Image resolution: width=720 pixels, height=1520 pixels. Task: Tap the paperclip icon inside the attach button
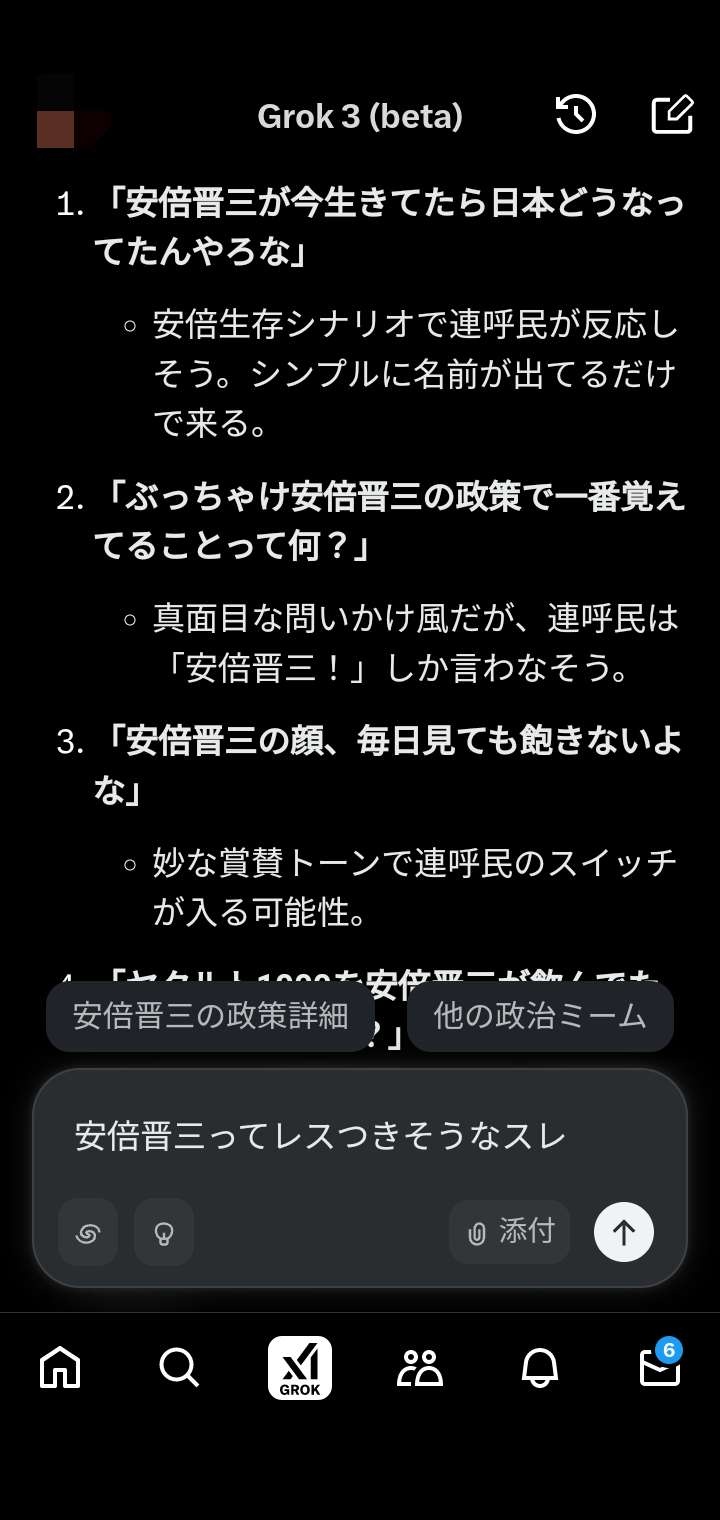coord(477,1232)
